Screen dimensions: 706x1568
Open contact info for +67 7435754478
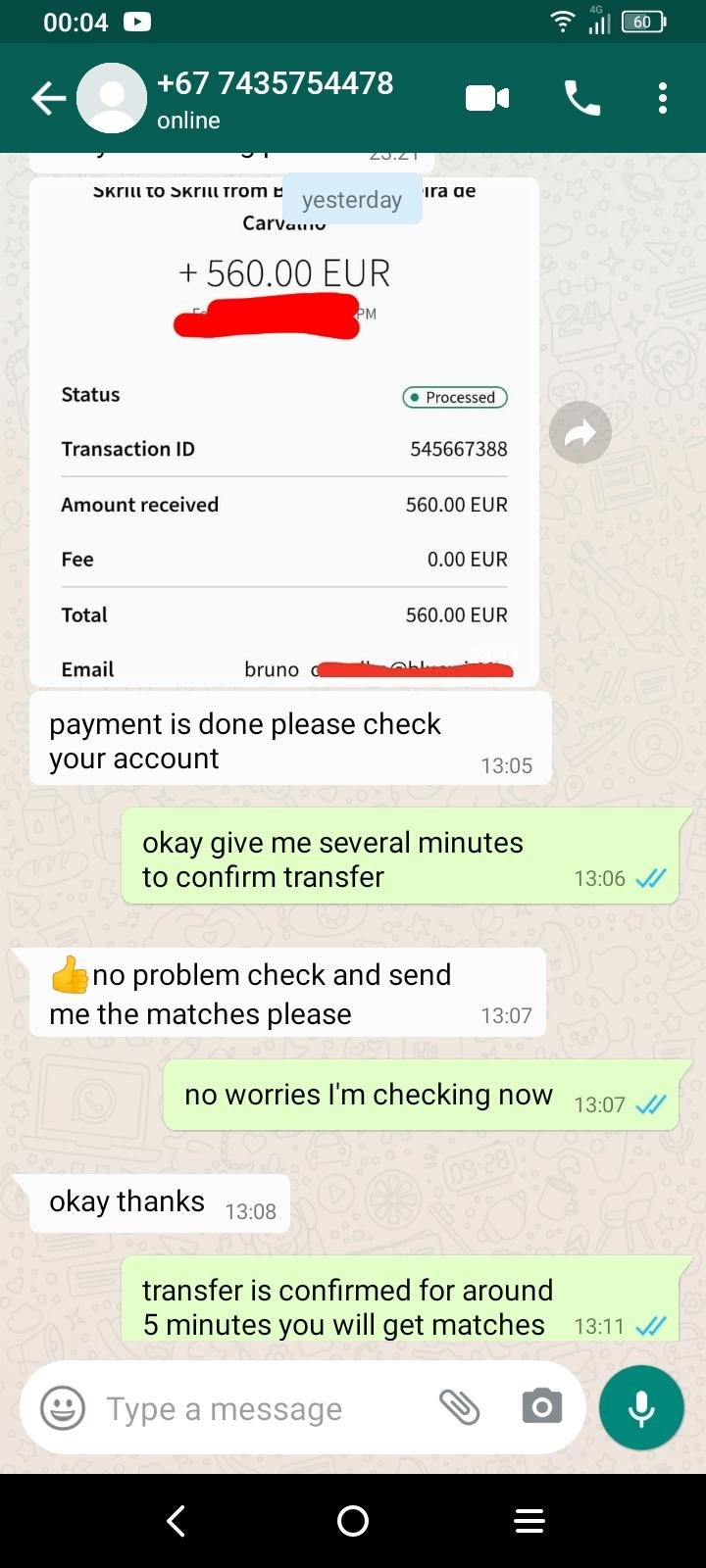pyautogui.click(x=275, y=98)
